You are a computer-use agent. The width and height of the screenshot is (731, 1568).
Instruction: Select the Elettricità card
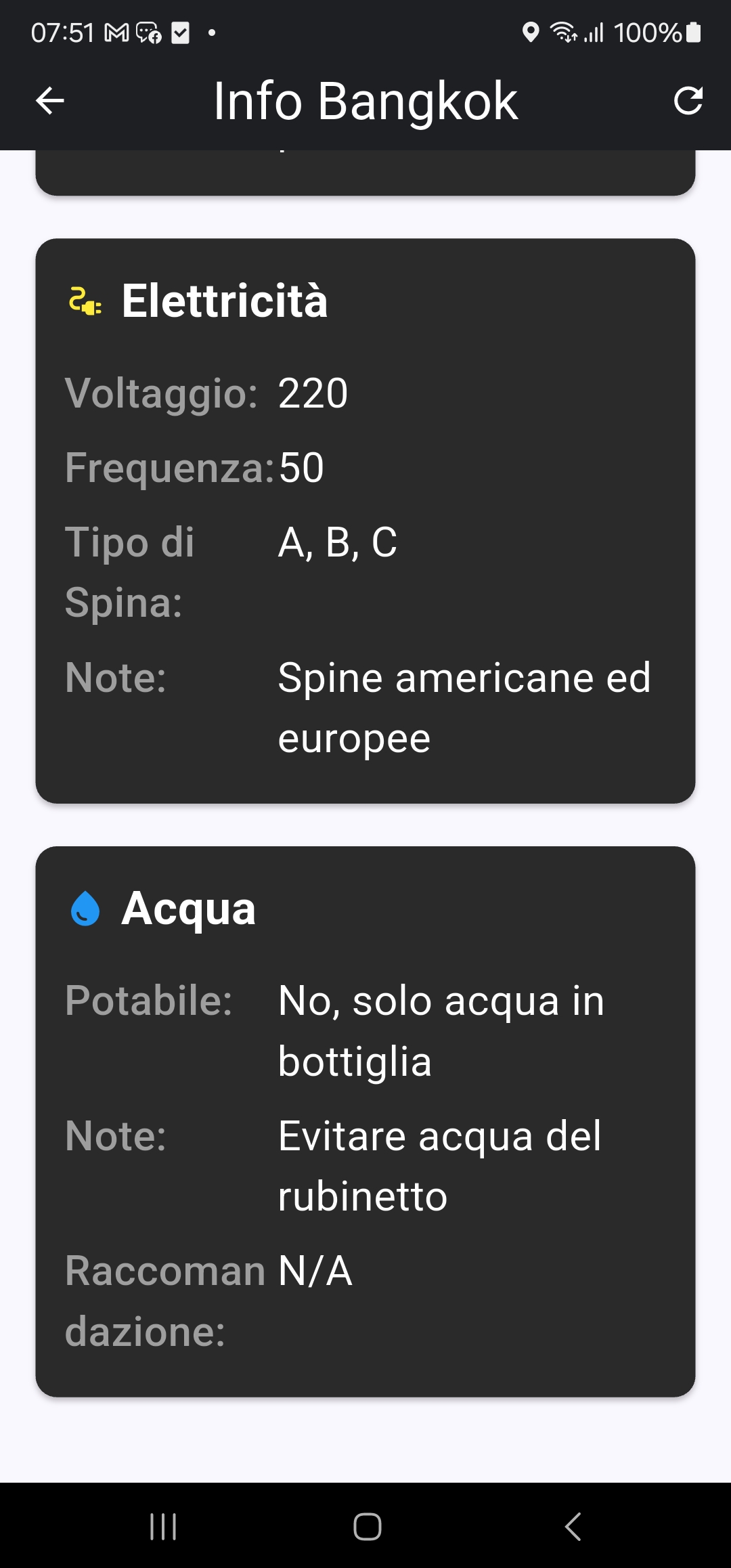[365, 521]
